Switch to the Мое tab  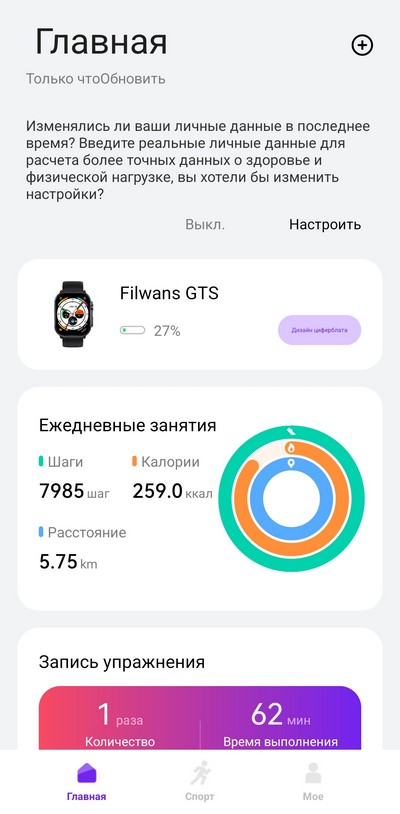pyautogui.click(x=313, y=782)
